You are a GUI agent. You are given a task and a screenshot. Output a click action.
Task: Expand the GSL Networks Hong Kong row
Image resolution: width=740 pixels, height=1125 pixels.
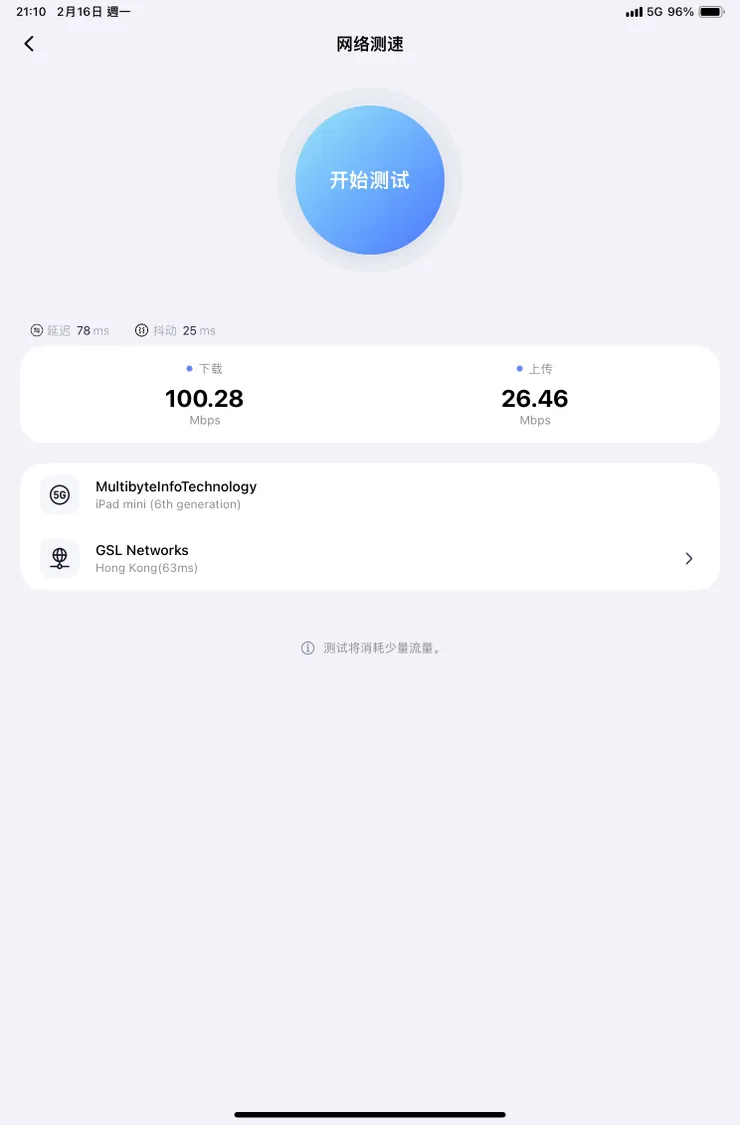pyautogui.click(x=370, y=558)
